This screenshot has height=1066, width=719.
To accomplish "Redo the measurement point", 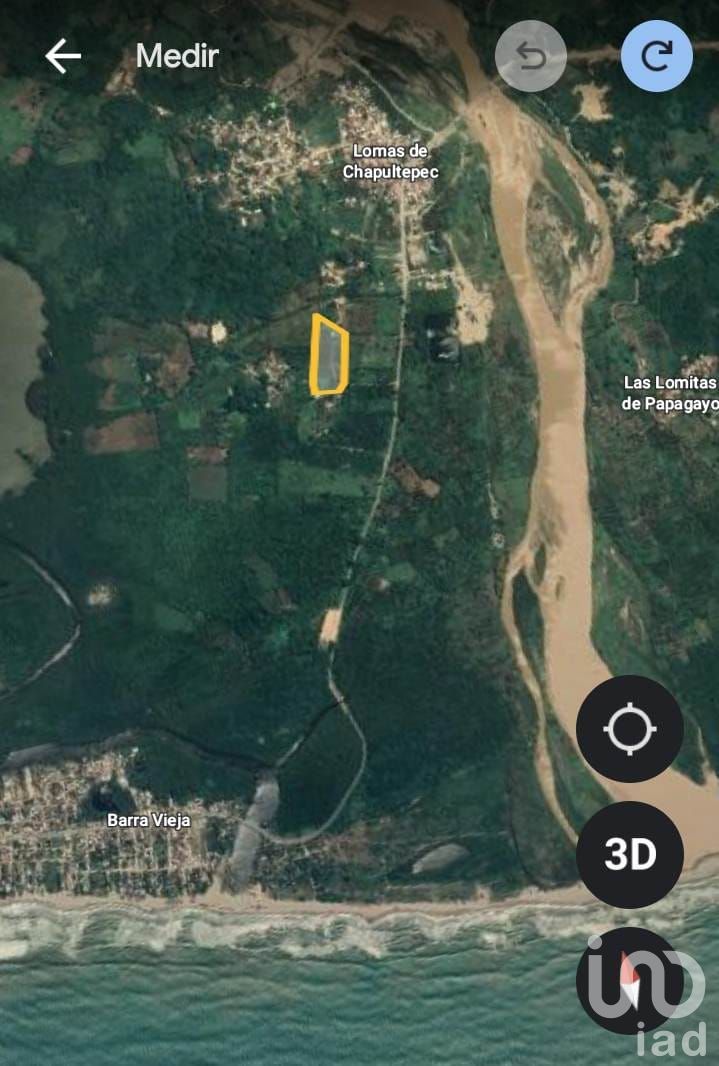I will (656, 56).
